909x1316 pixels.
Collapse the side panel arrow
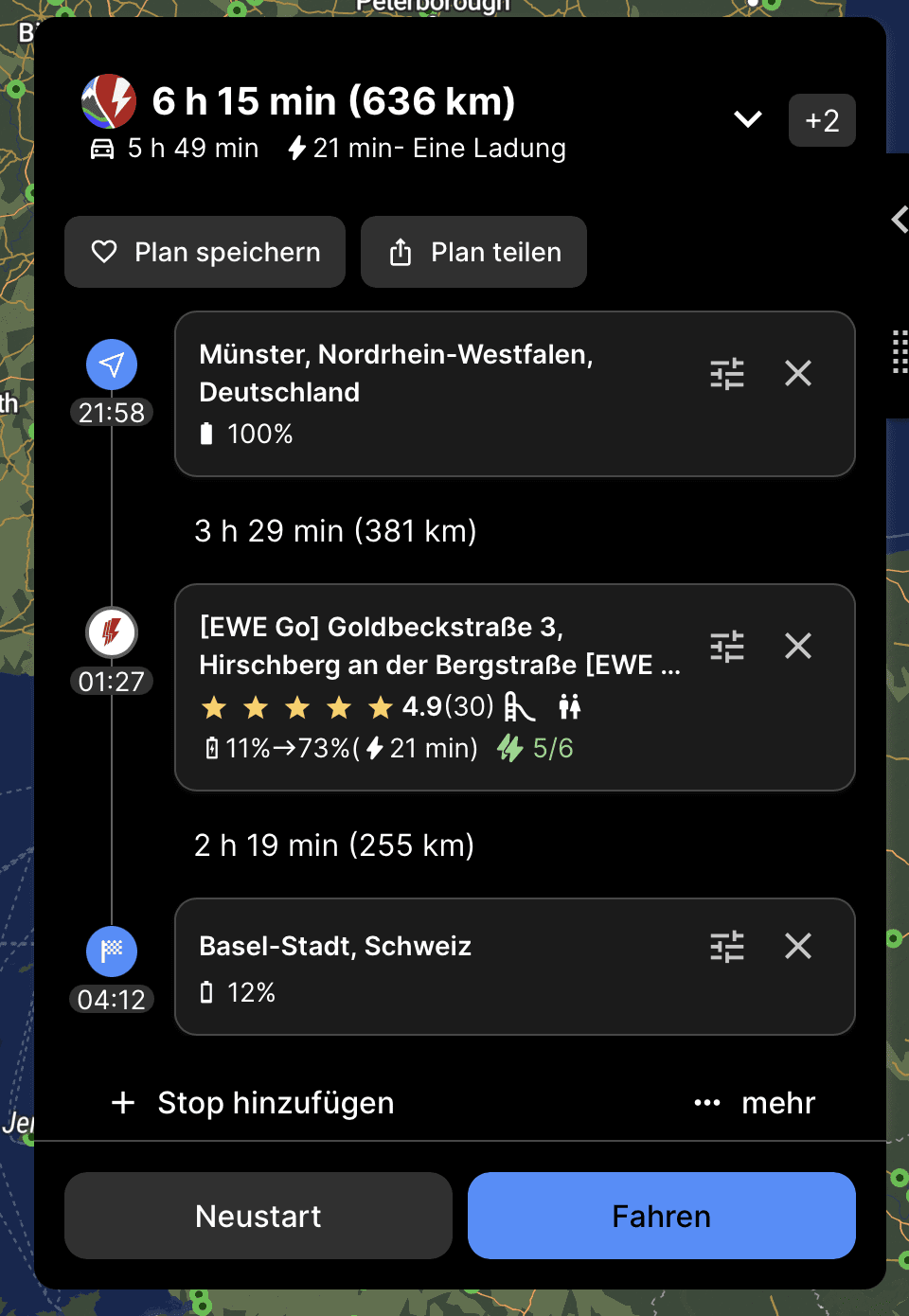tap(900, 220)
